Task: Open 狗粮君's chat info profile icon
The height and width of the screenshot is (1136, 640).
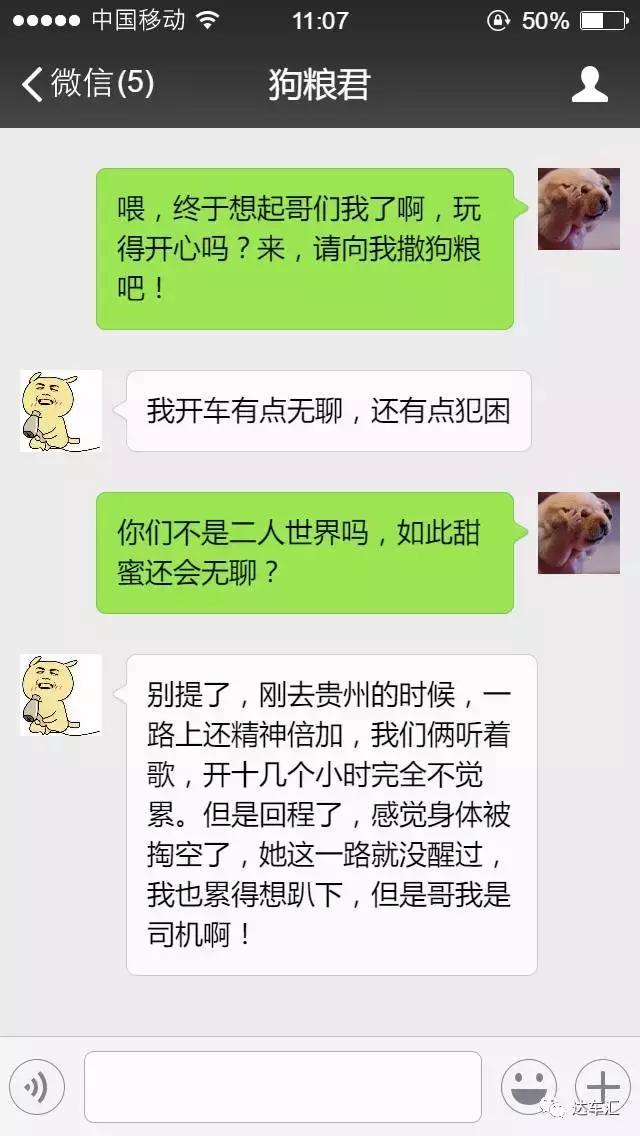Action: (589, 85)
